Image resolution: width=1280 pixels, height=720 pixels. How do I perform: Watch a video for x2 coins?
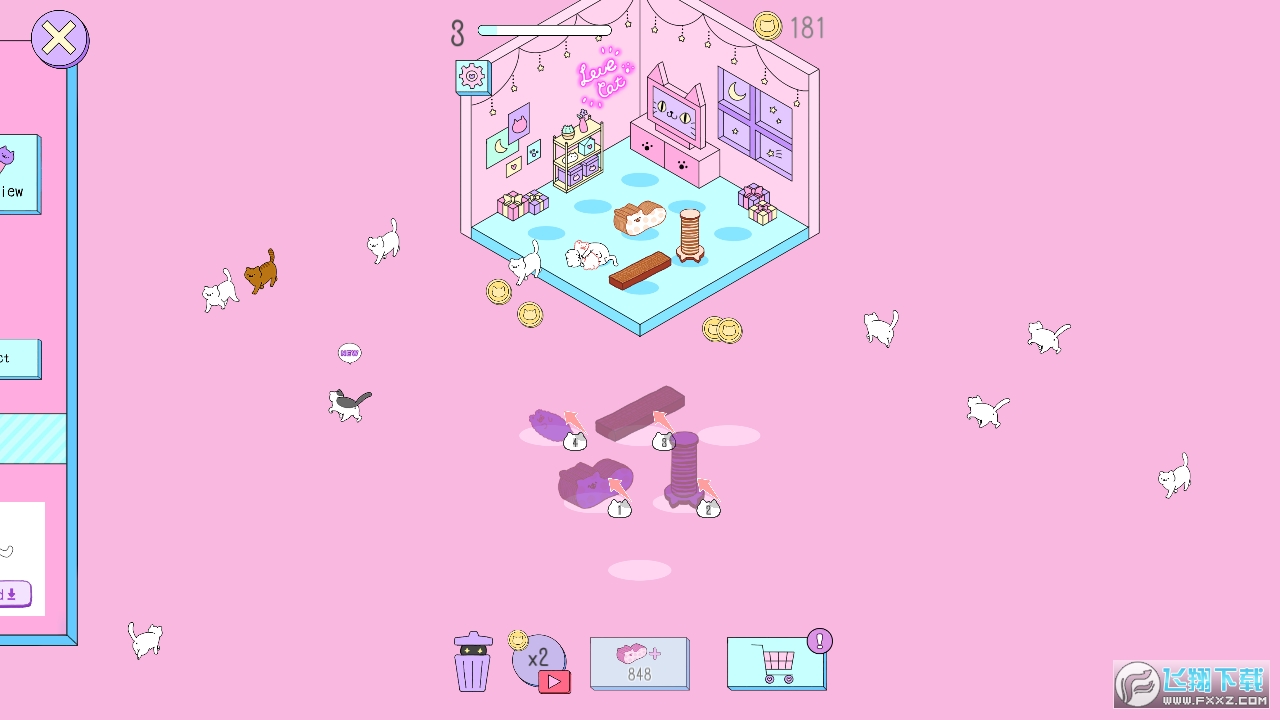540,662
